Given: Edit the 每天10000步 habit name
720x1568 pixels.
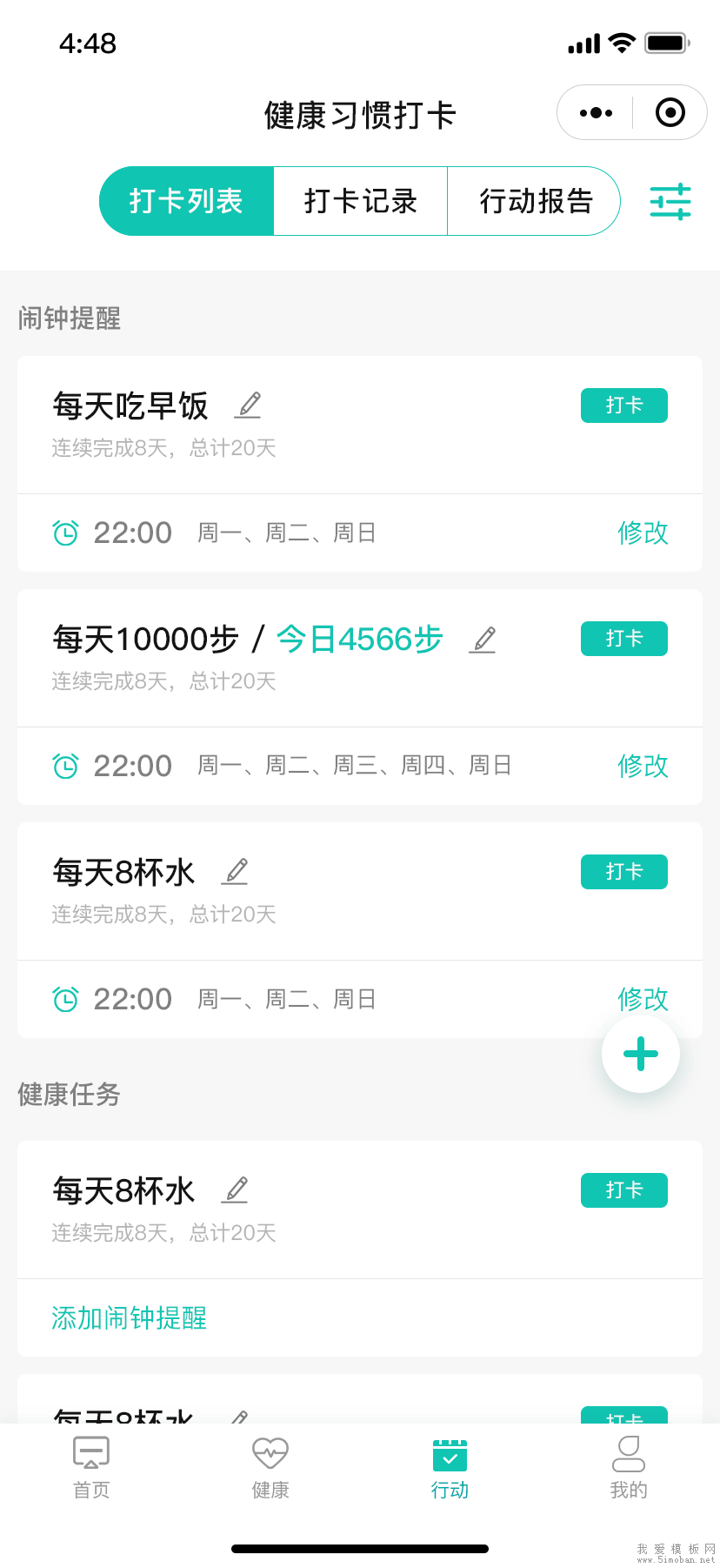Looking at the screenshot, I should tap(483, 640).
